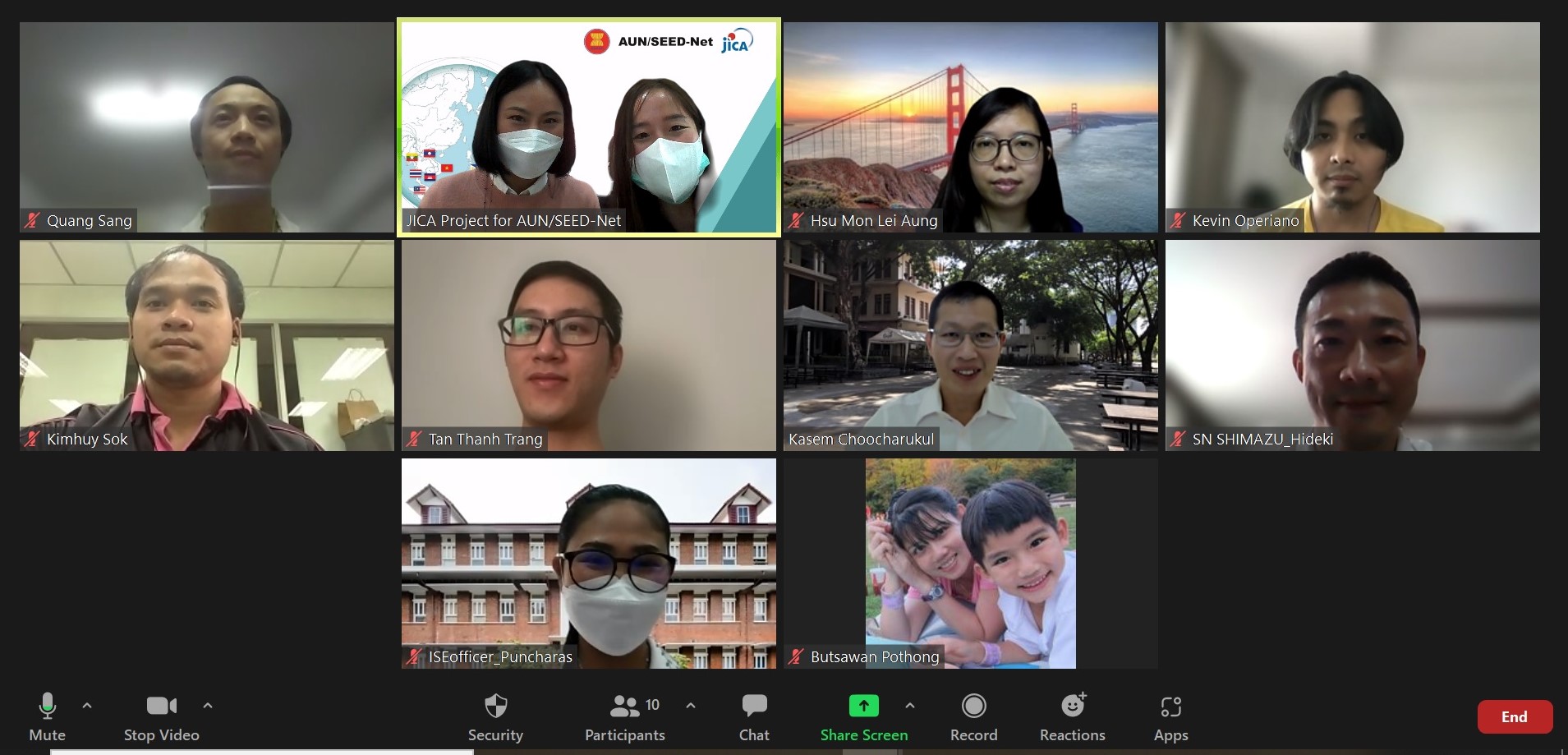Expand video options next to Stop Video

208,706
